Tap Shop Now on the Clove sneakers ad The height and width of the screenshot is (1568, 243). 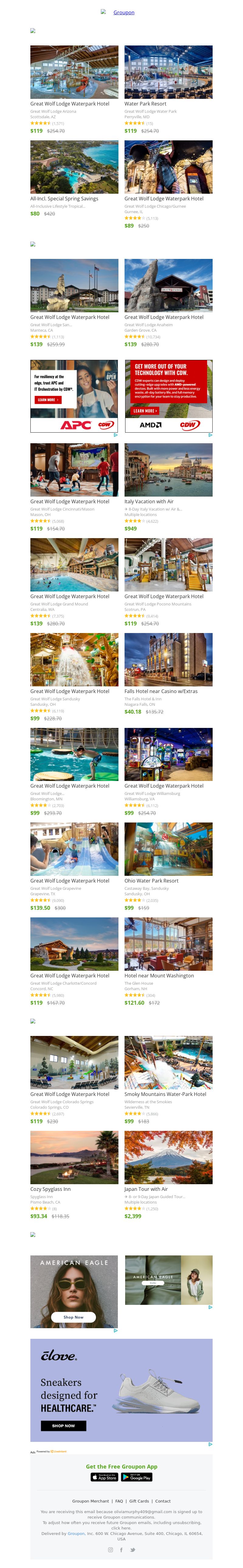[x=63, y=1426]
